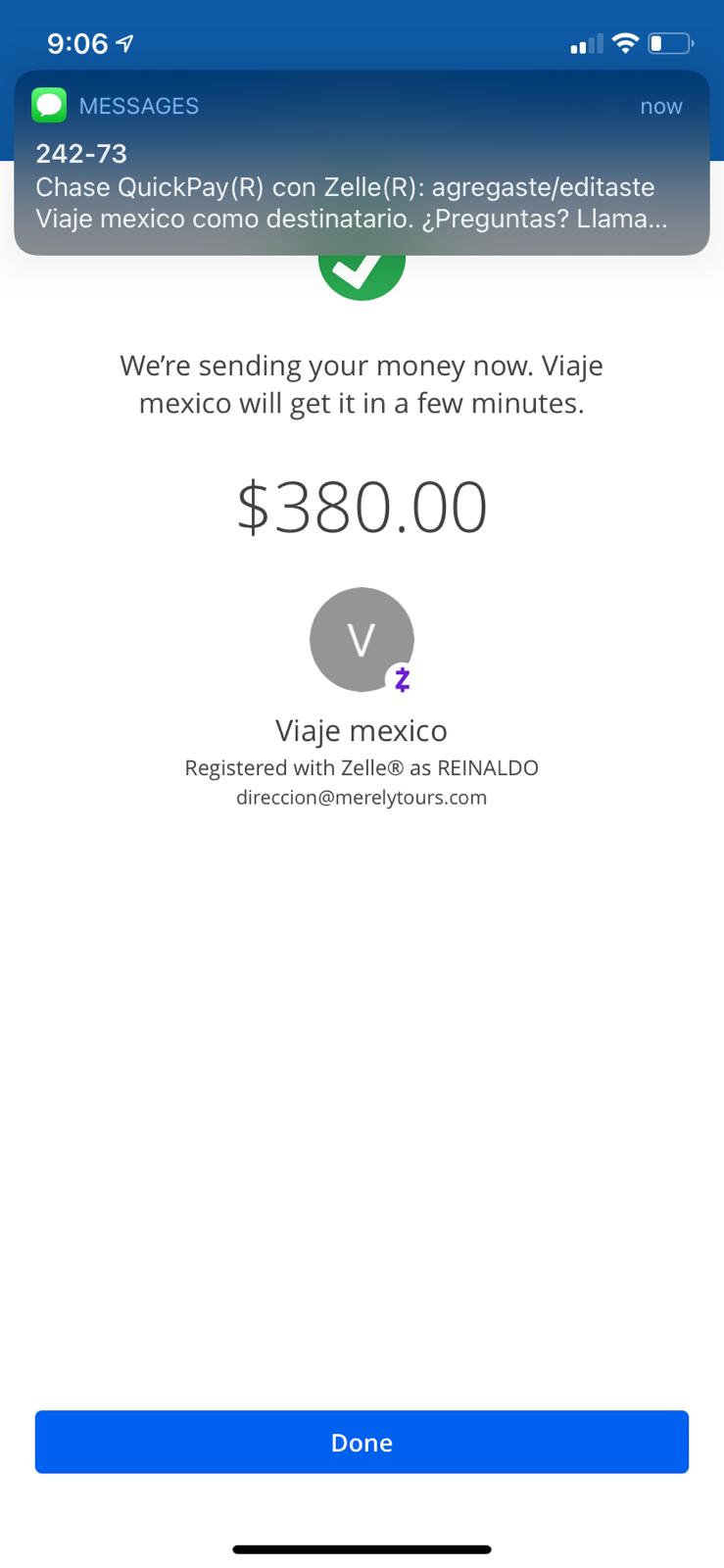
Task: Open the Messages notification from 242-73
Action: [362, 163]
